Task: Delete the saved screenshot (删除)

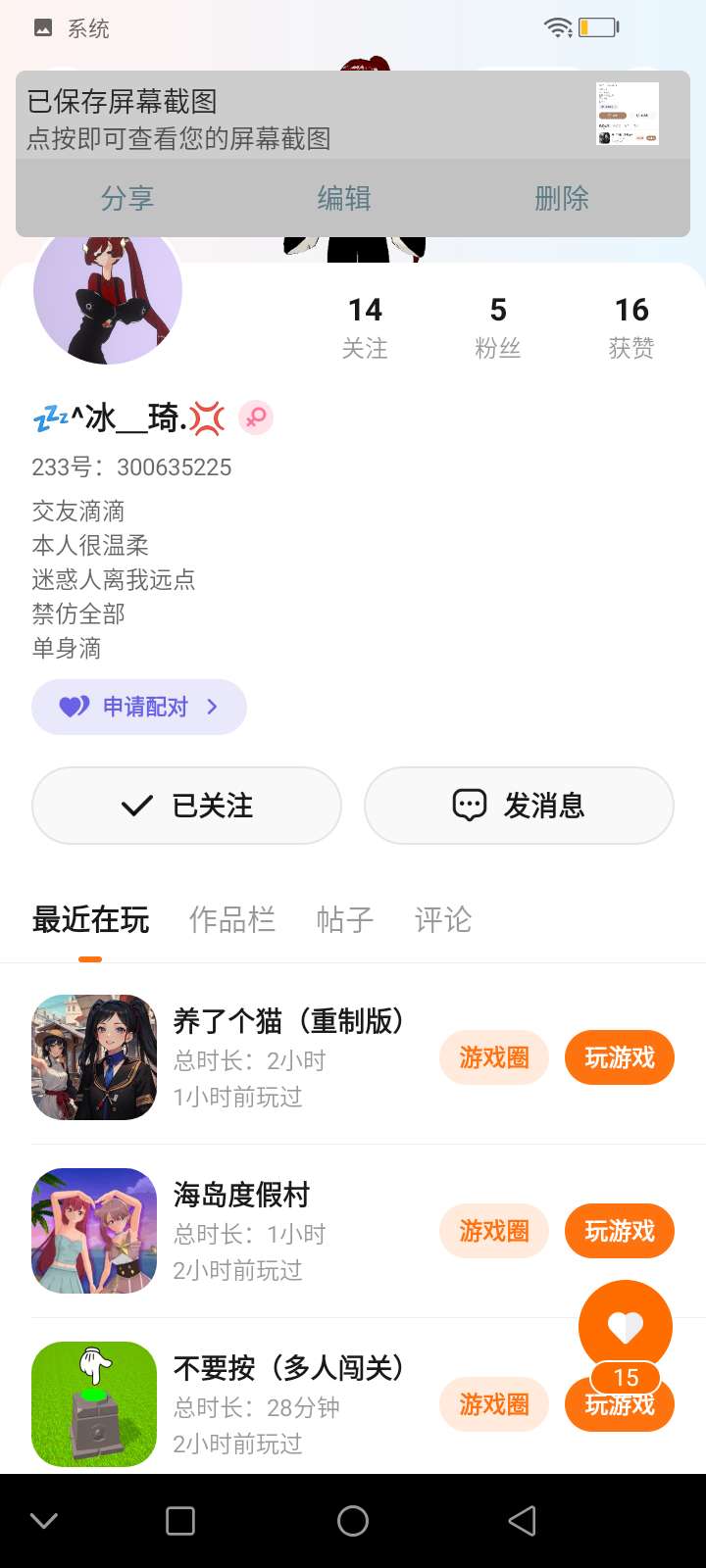Action: 562,199
